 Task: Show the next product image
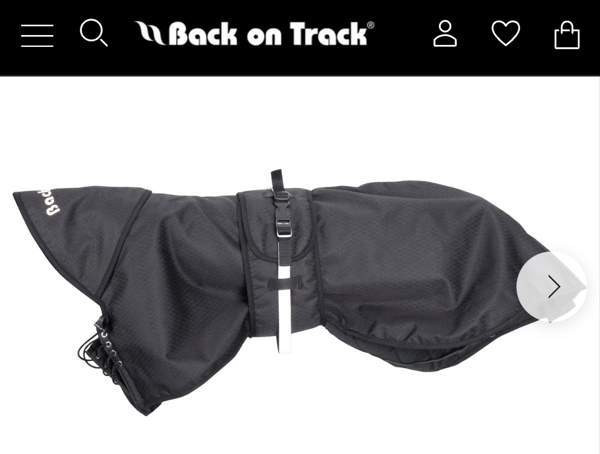coord(552,287)
